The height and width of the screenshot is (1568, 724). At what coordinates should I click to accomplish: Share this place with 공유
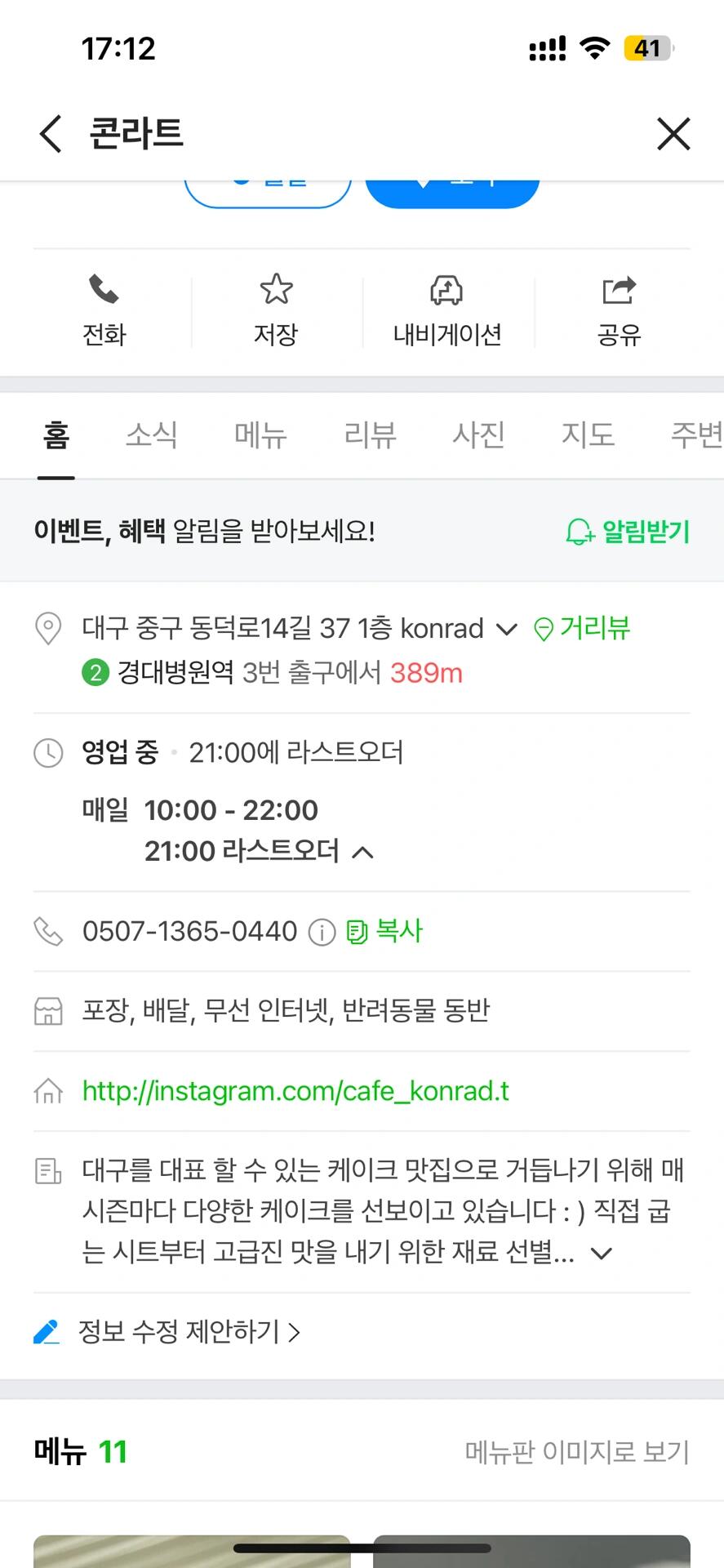pos(619,311)
